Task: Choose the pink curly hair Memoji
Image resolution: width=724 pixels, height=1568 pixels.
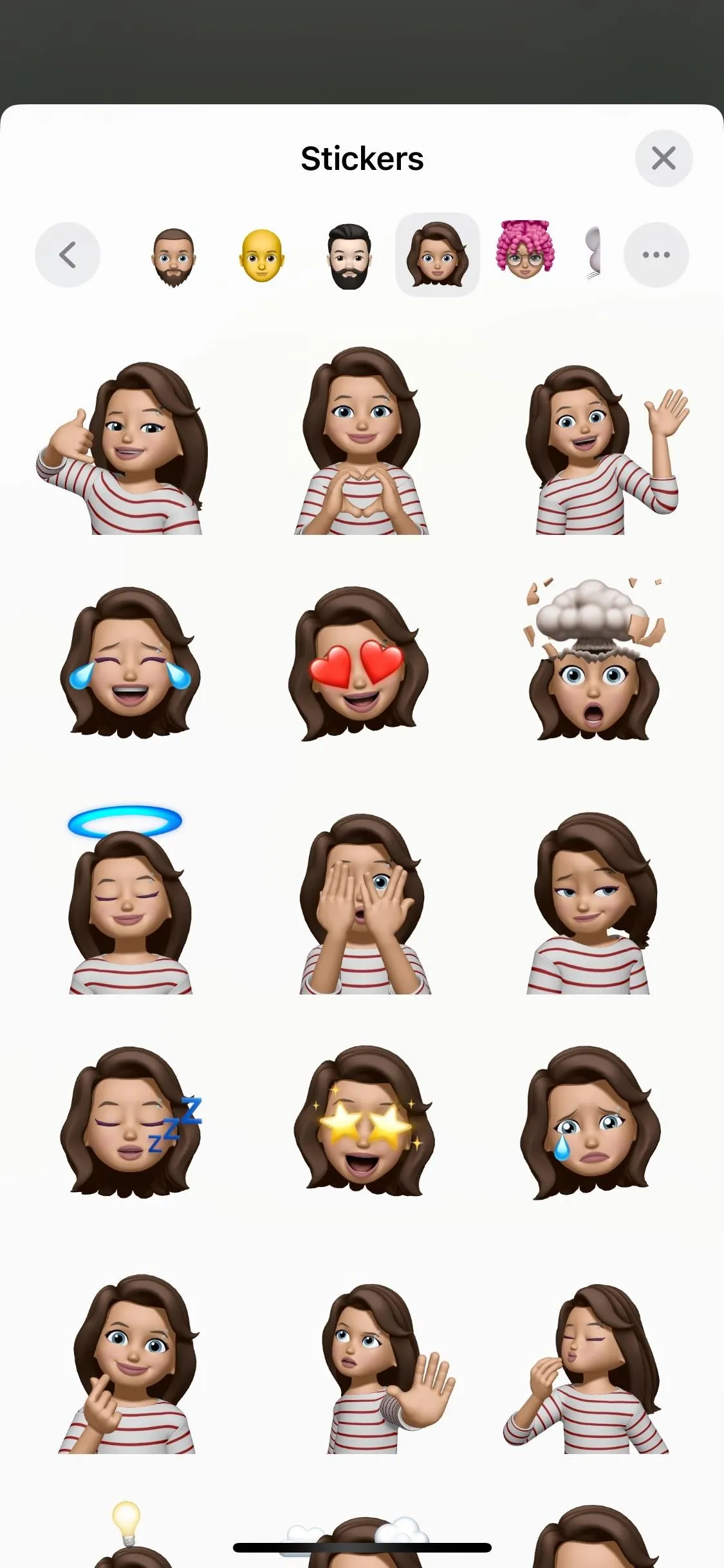Action: 524,250
